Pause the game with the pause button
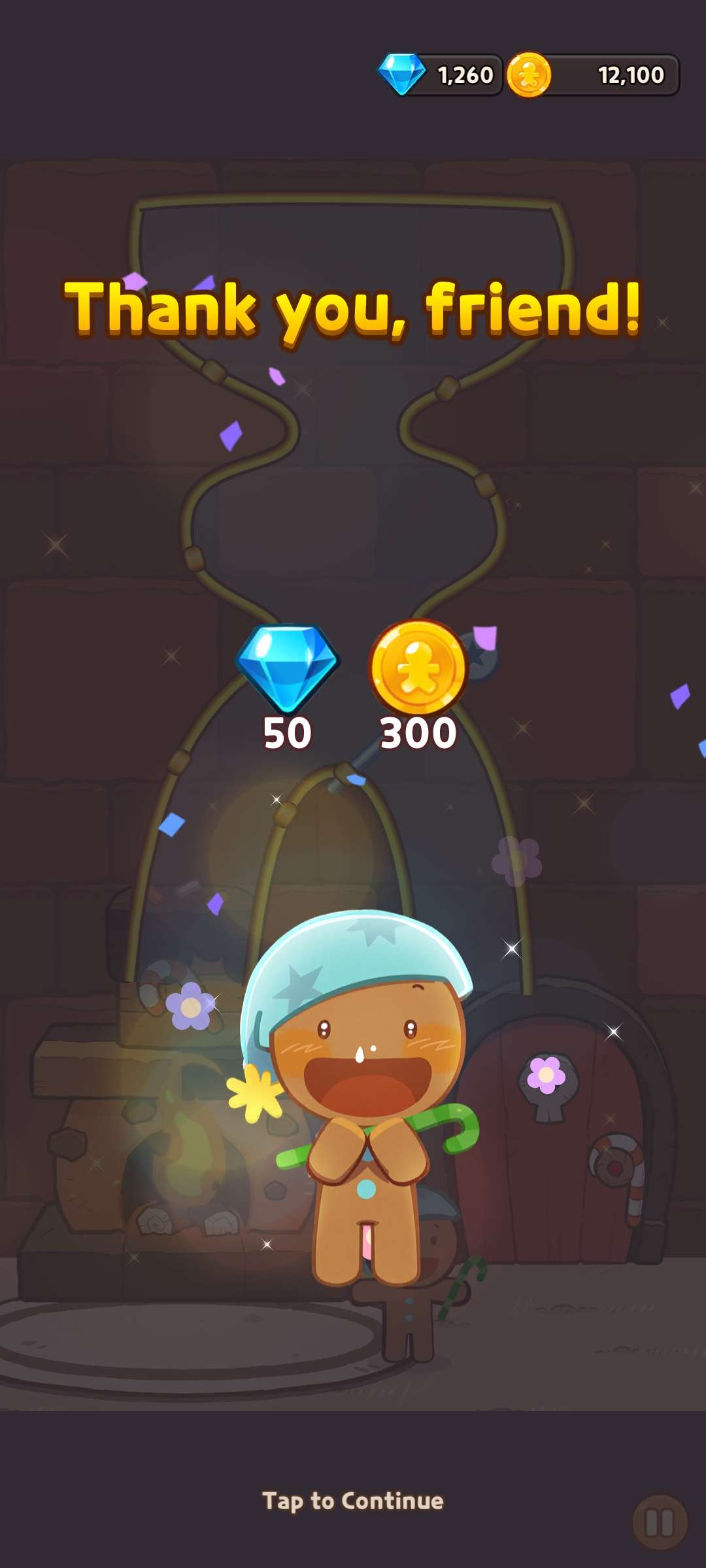 [660, 1522]
